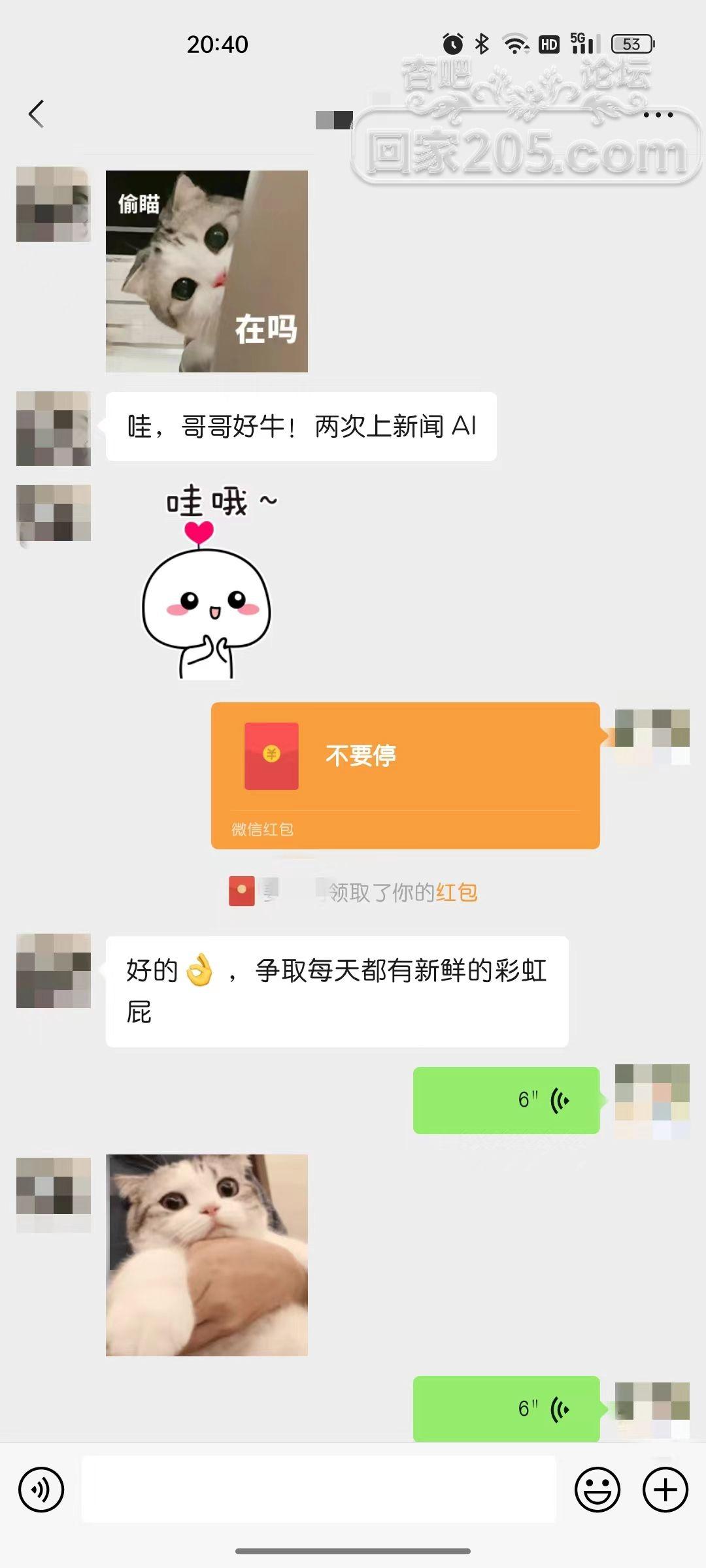The width and height of the screenshot is (706, 1568).
Task: Open avatar beside 哇,哥哥好牛 message
Action: pyautogui.click(x=53, y=429)
